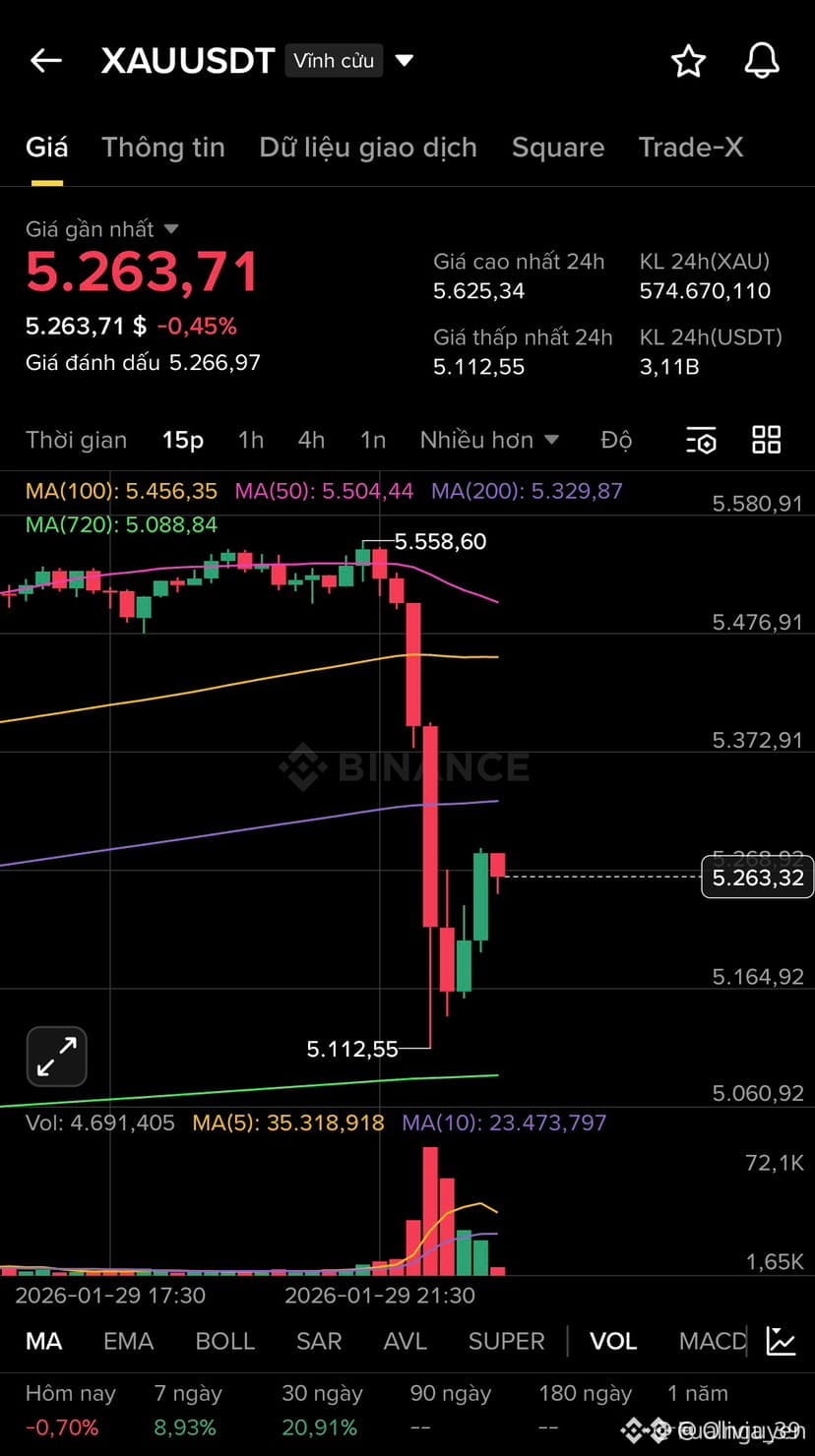The height and width of the screenshot is (1456, 815).
Task: Expand chart to full screen
Action: click(x=57, y=1057)
